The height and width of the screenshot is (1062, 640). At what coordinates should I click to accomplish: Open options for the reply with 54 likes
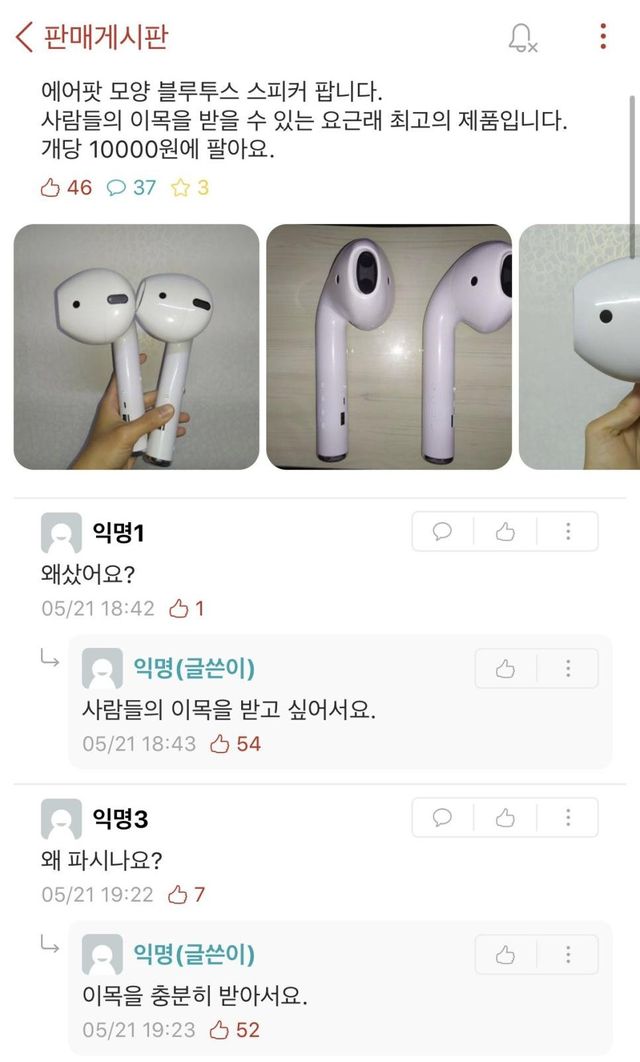567,668
